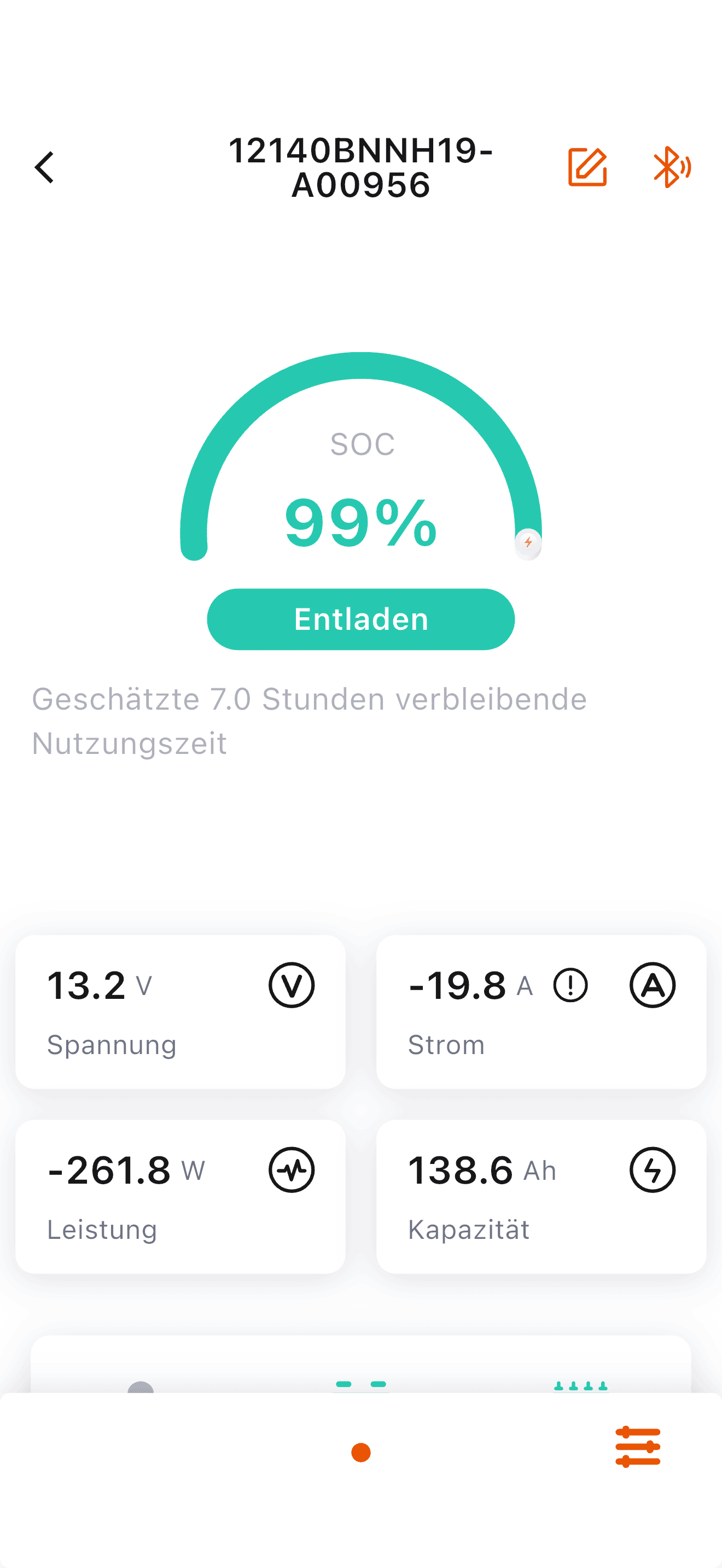
Task: Select the orange dot tab in bottom bar
Action: [361, 1452]
